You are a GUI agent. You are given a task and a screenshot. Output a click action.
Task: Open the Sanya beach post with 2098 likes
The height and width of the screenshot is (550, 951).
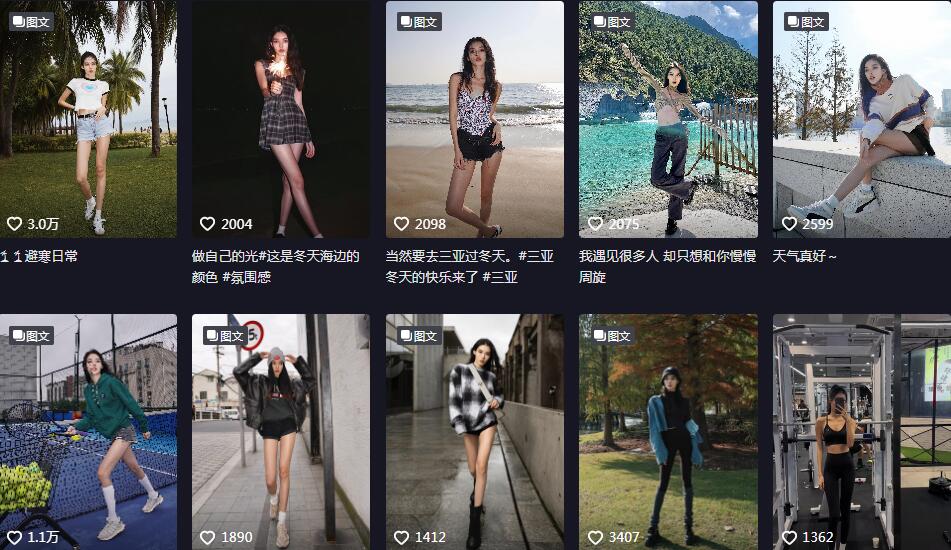[x=475, y=118]
